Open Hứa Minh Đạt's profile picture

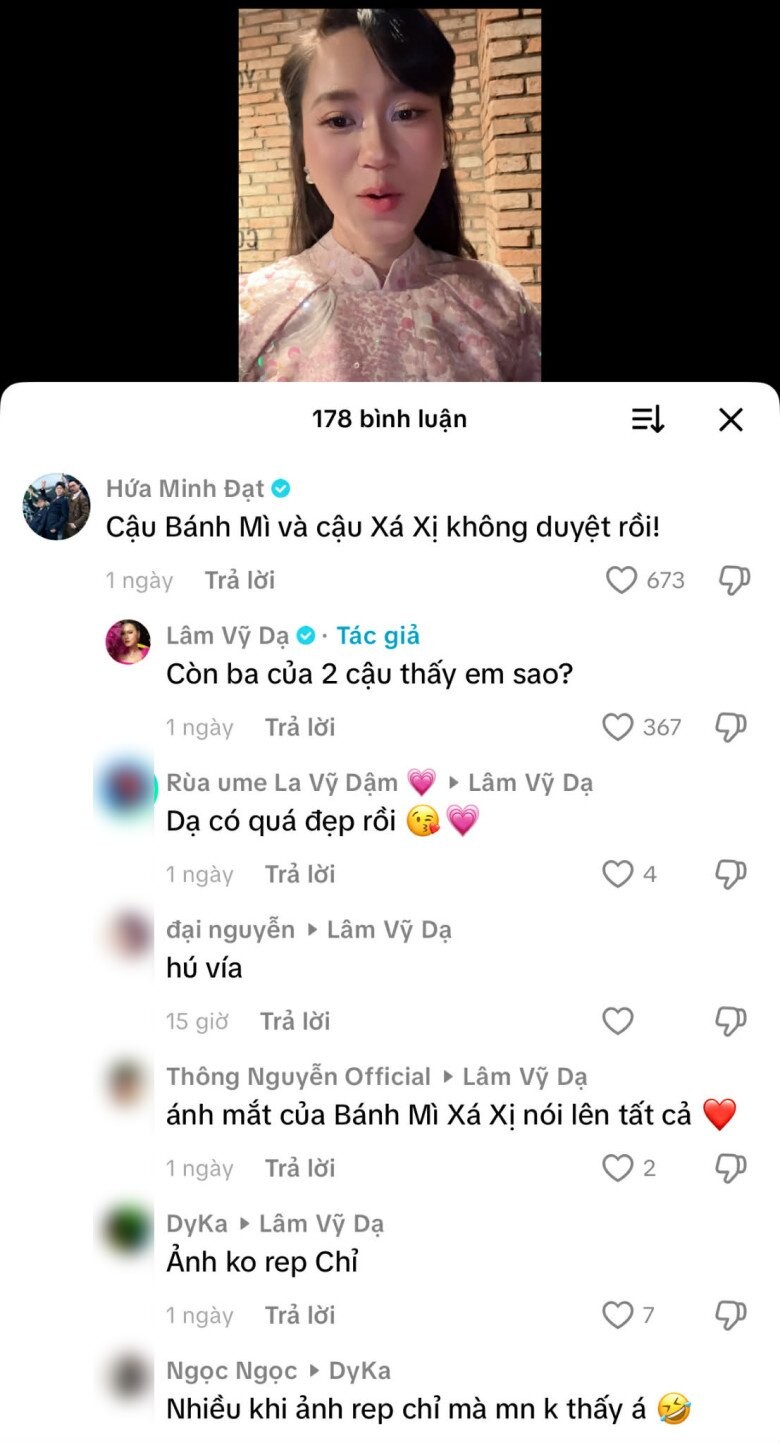[x=56, y=507]
